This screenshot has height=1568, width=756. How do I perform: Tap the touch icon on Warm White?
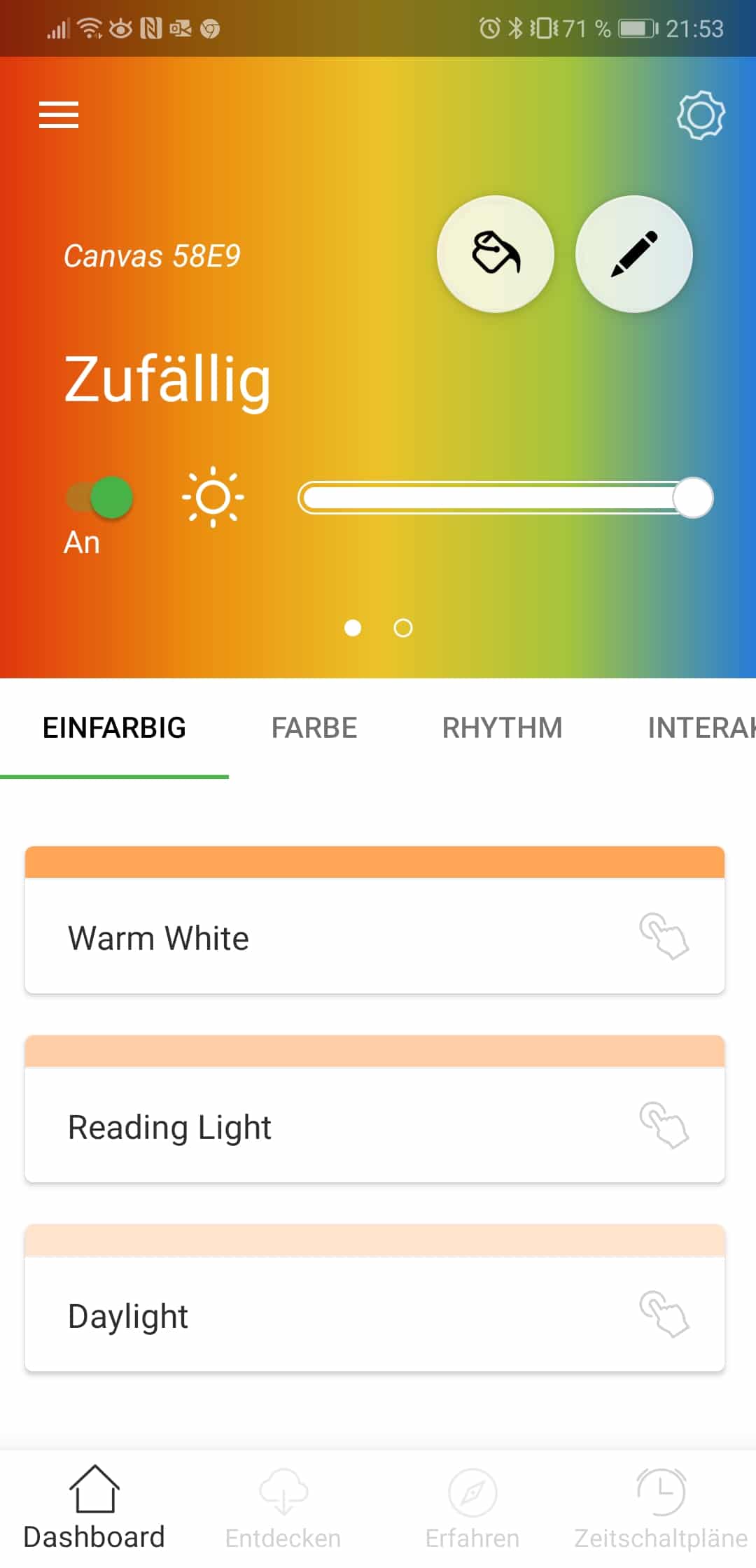click(x=664, y=937)
